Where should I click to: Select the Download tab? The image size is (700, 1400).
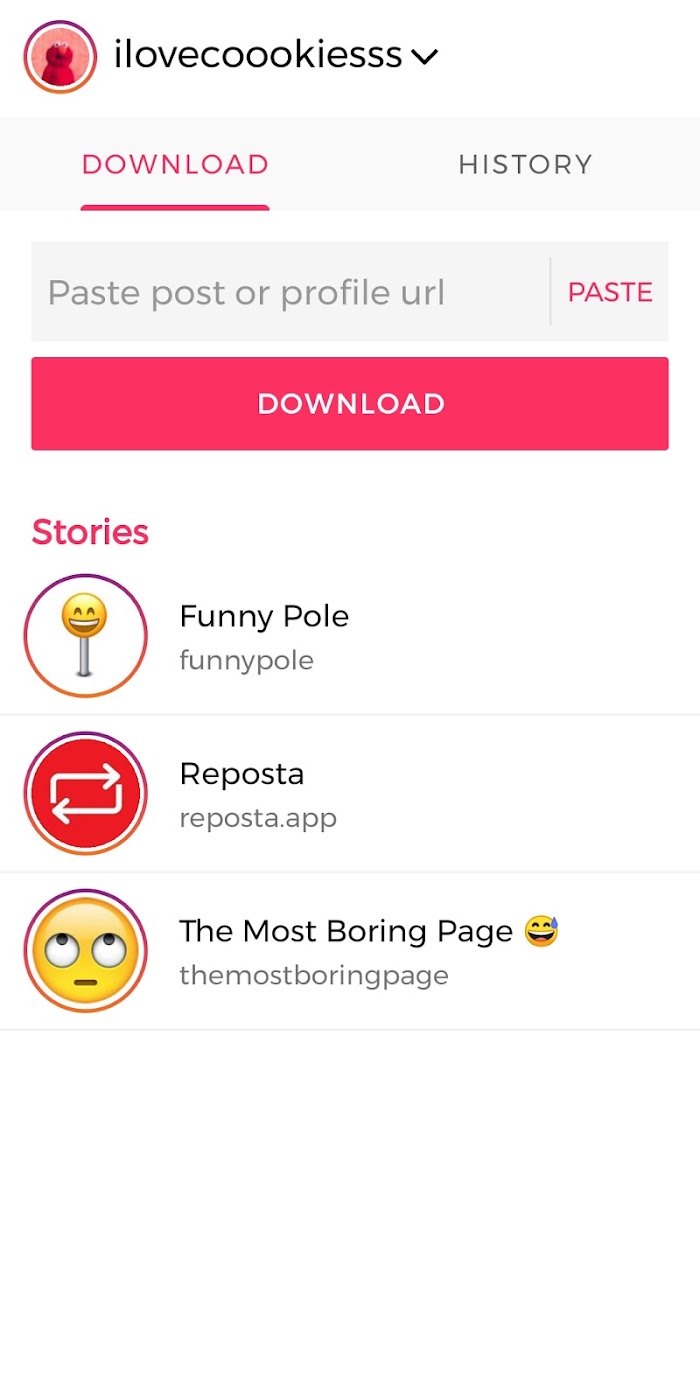pyautogui.click(x=175, y=164)
